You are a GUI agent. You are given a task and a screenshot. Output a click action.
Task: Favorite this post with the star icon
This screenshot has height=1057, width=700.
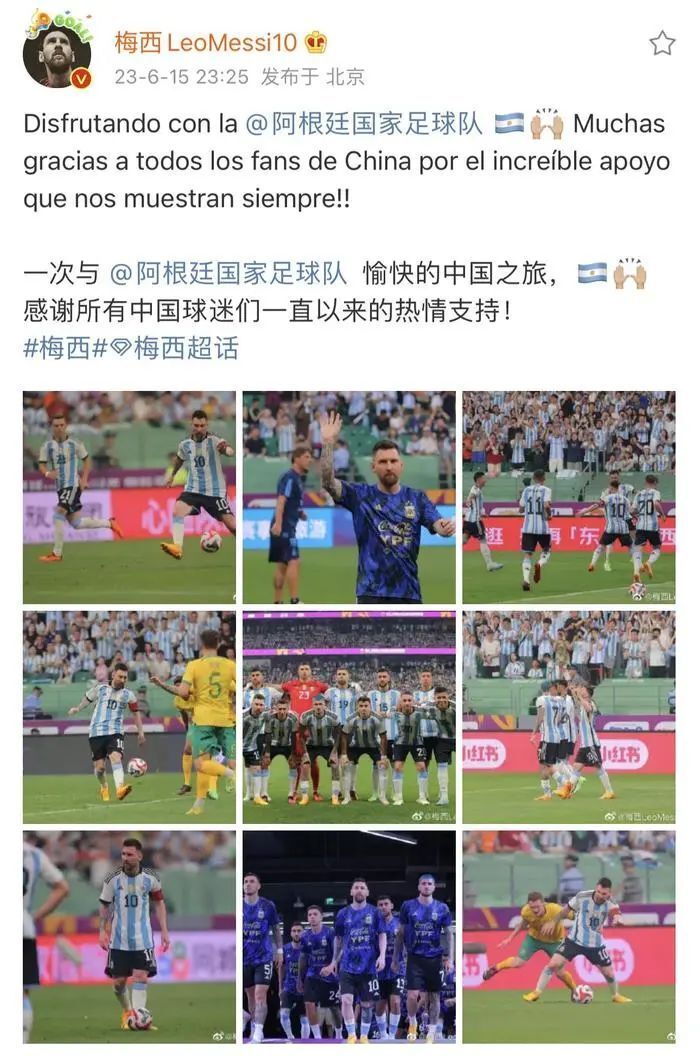point(662,43)
